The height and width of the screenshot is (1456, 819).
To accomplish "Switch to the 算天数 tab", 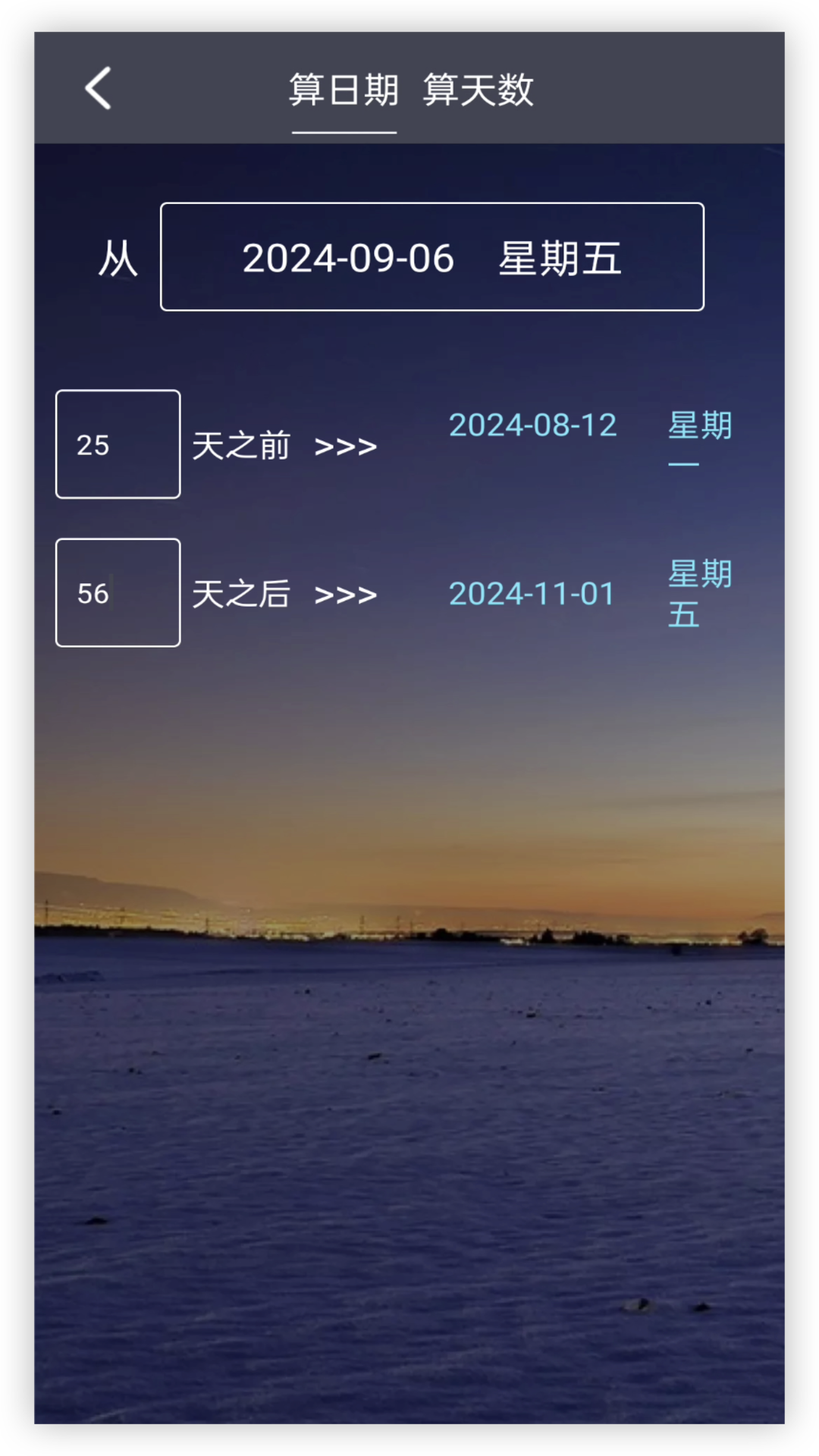I will coord(478,89).
